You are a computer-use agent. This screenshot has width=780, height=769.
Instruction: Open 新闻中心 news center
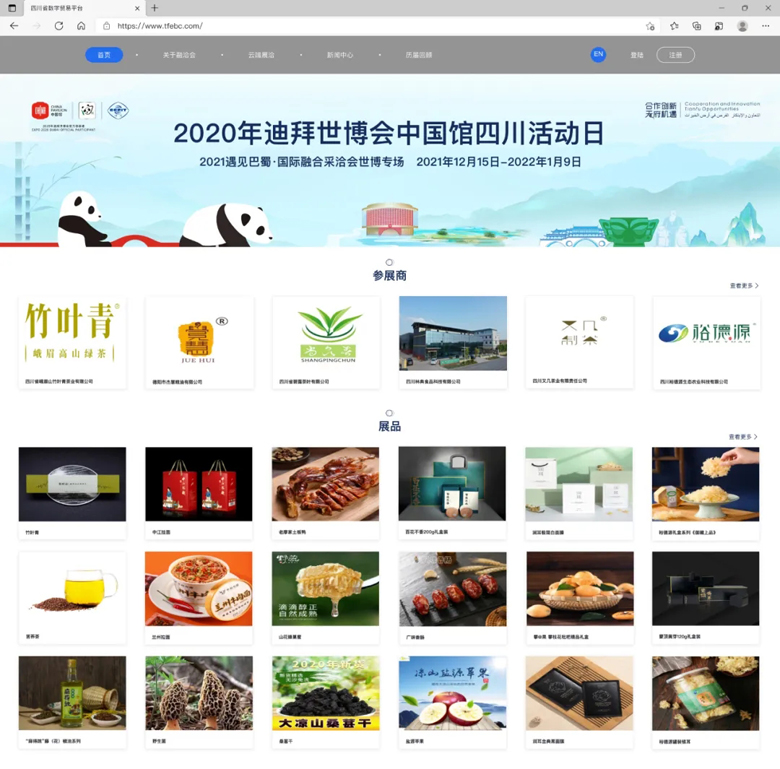pos(340,55)
